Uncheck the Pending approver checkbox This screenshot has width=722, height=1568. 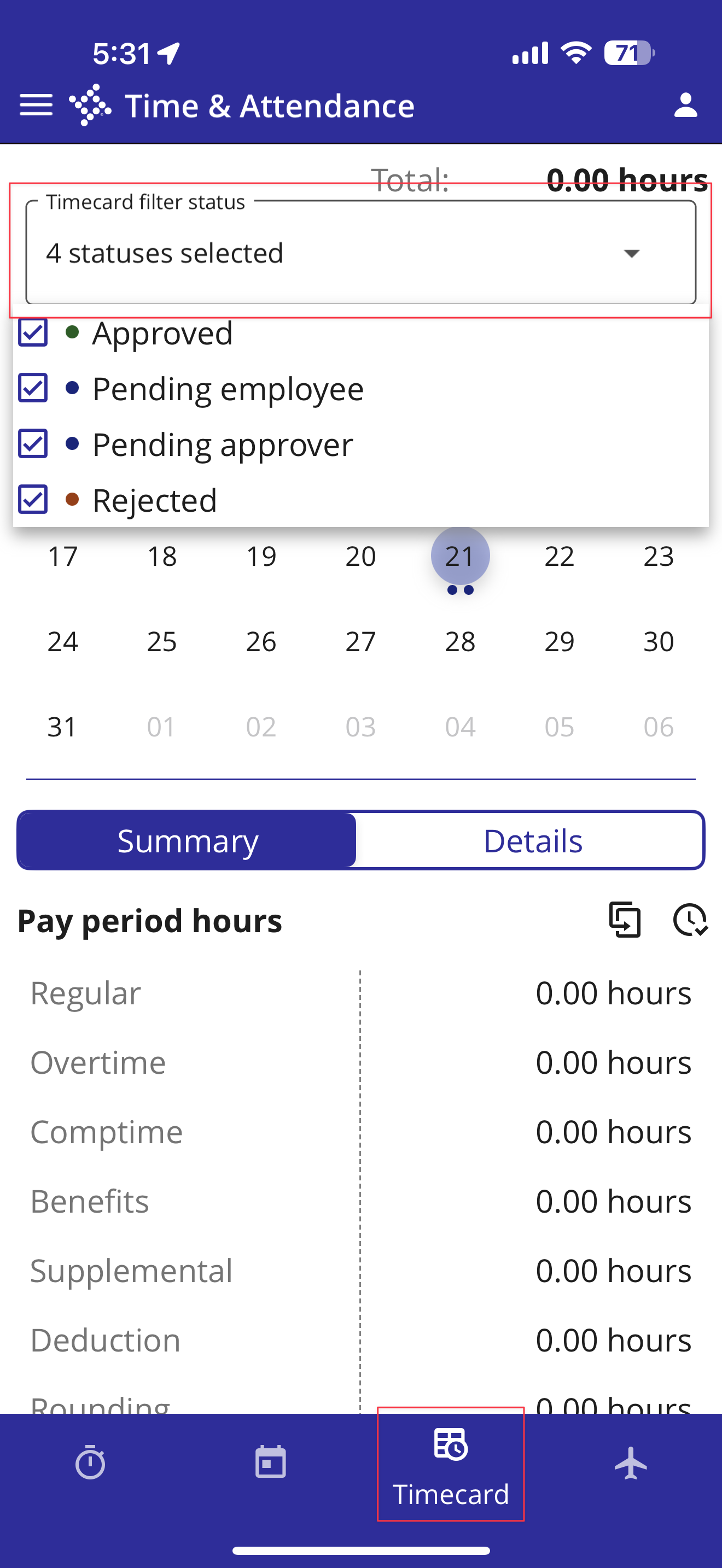(33, 444)
